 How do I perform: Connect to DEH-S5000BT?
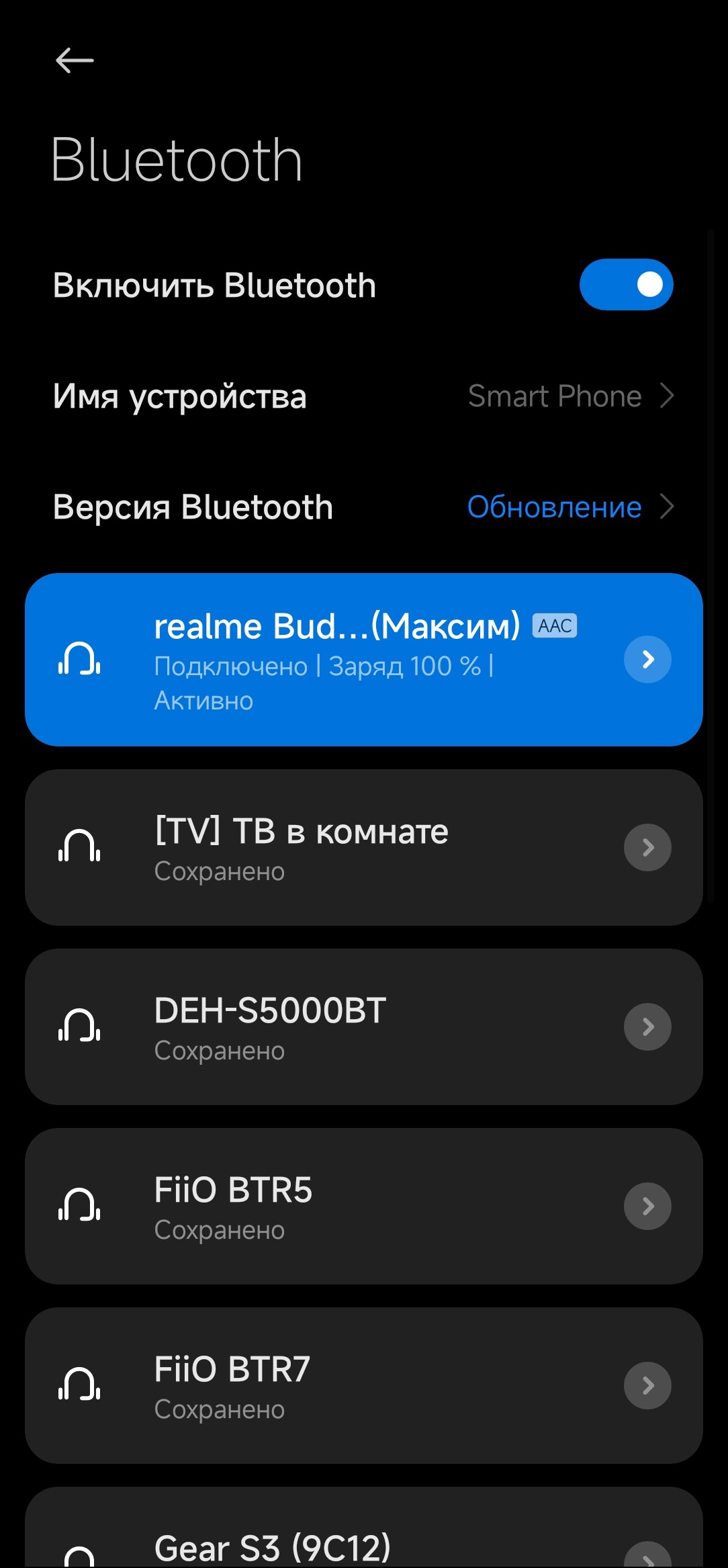click(x=336, y=1027)
